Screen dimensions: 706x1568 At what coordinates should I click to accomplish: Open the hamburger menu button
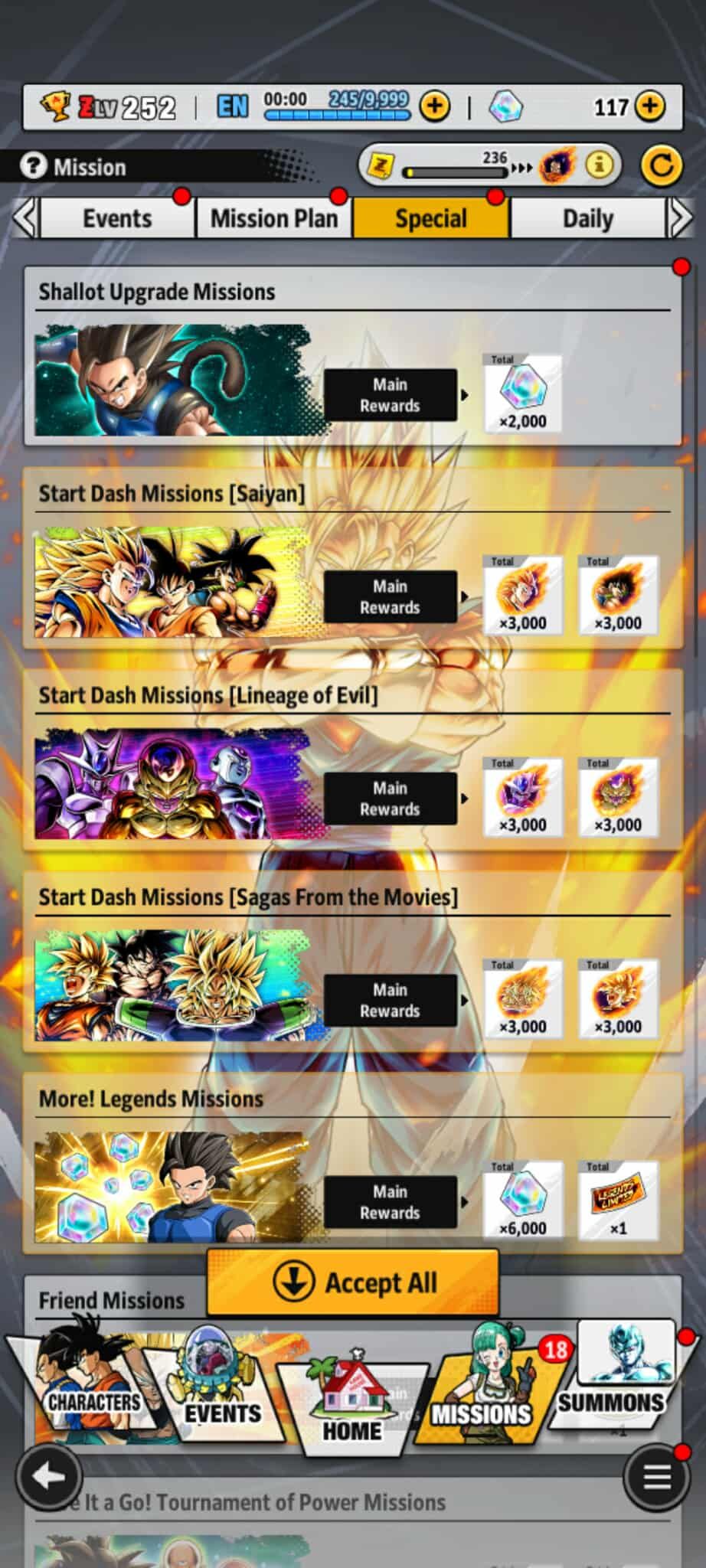coord(656,1477)
